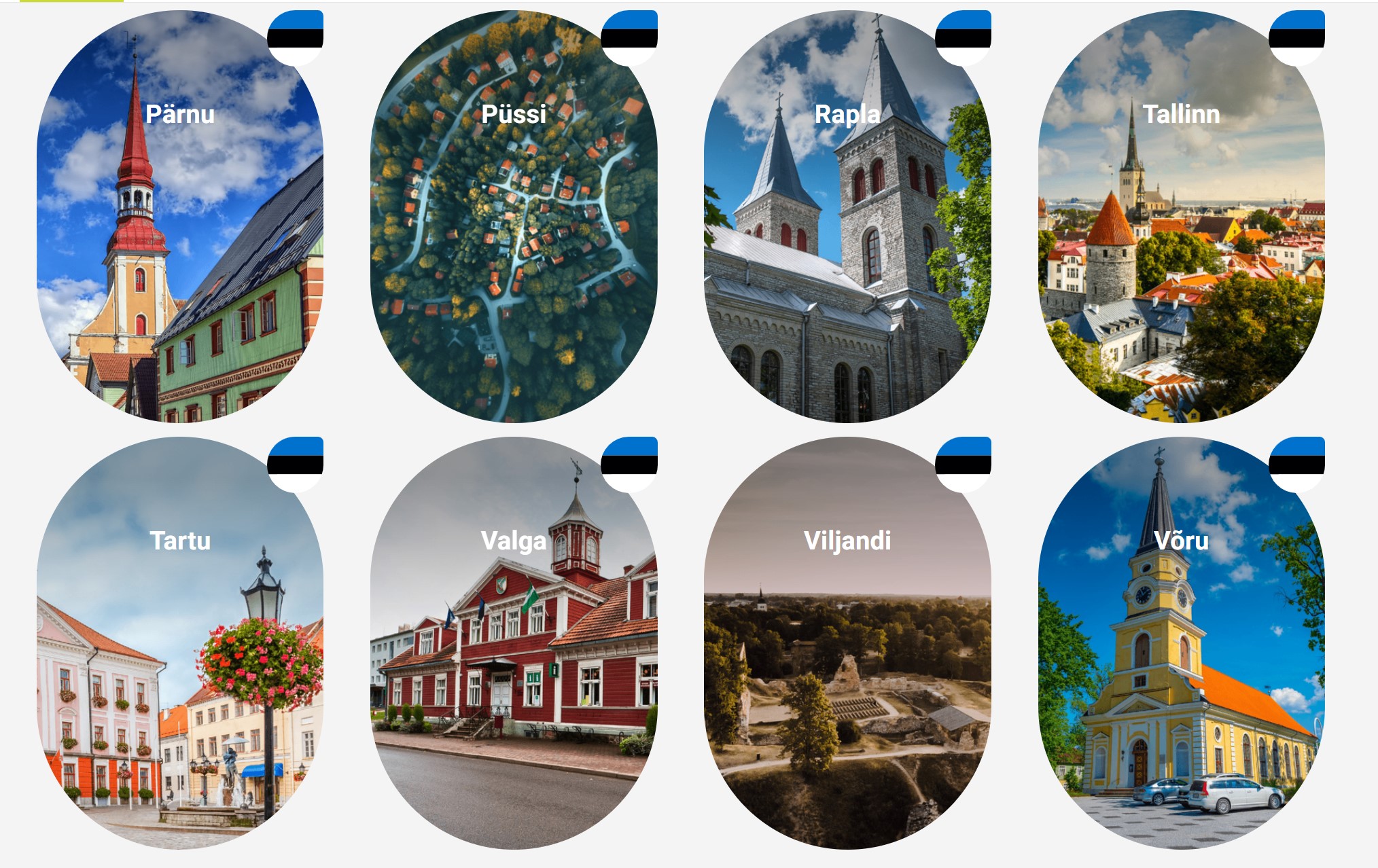1378x868 pixels.
Task: Open the Pärnu city card
Action: tap(179, 217)
